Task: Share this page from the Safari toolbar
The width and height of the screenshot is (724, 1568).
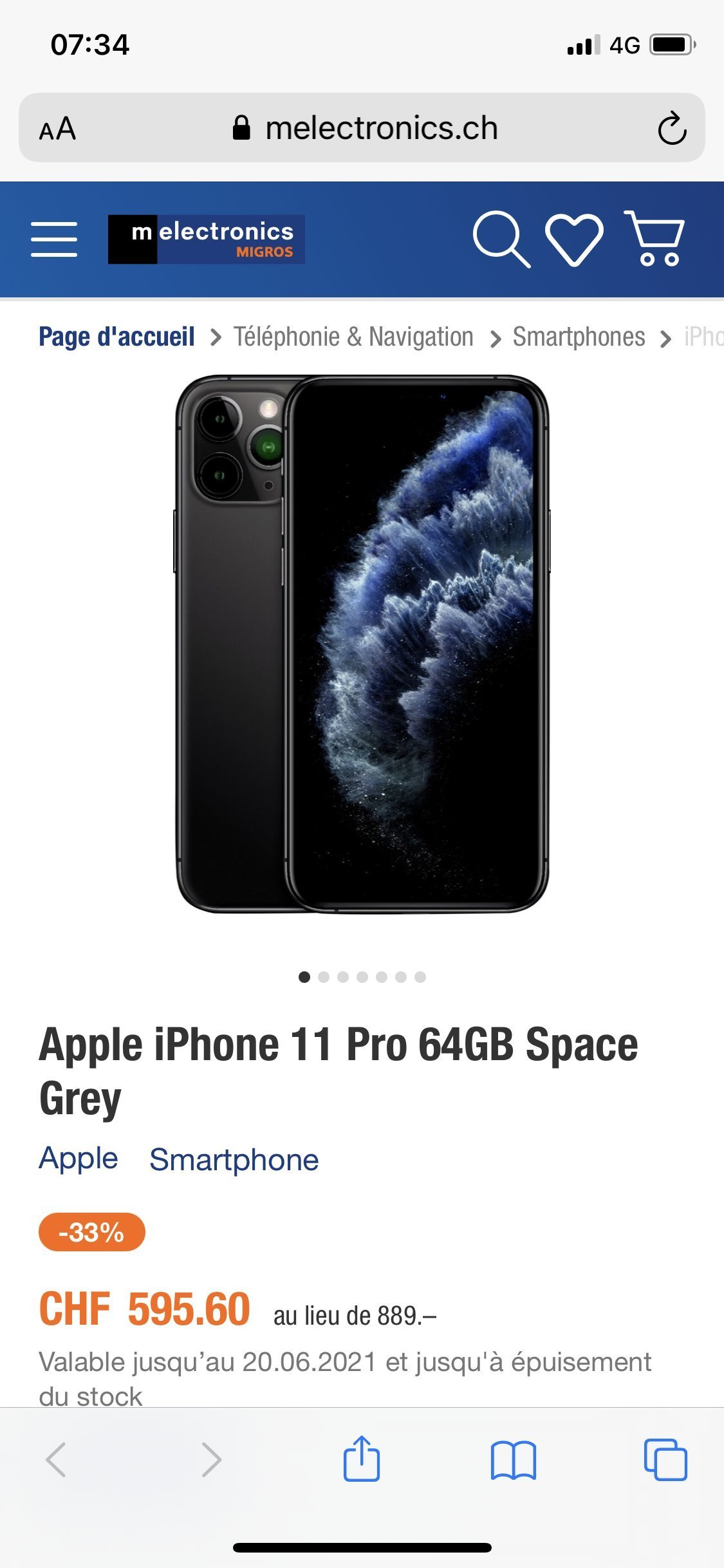Action: (x=362, y=1459)
